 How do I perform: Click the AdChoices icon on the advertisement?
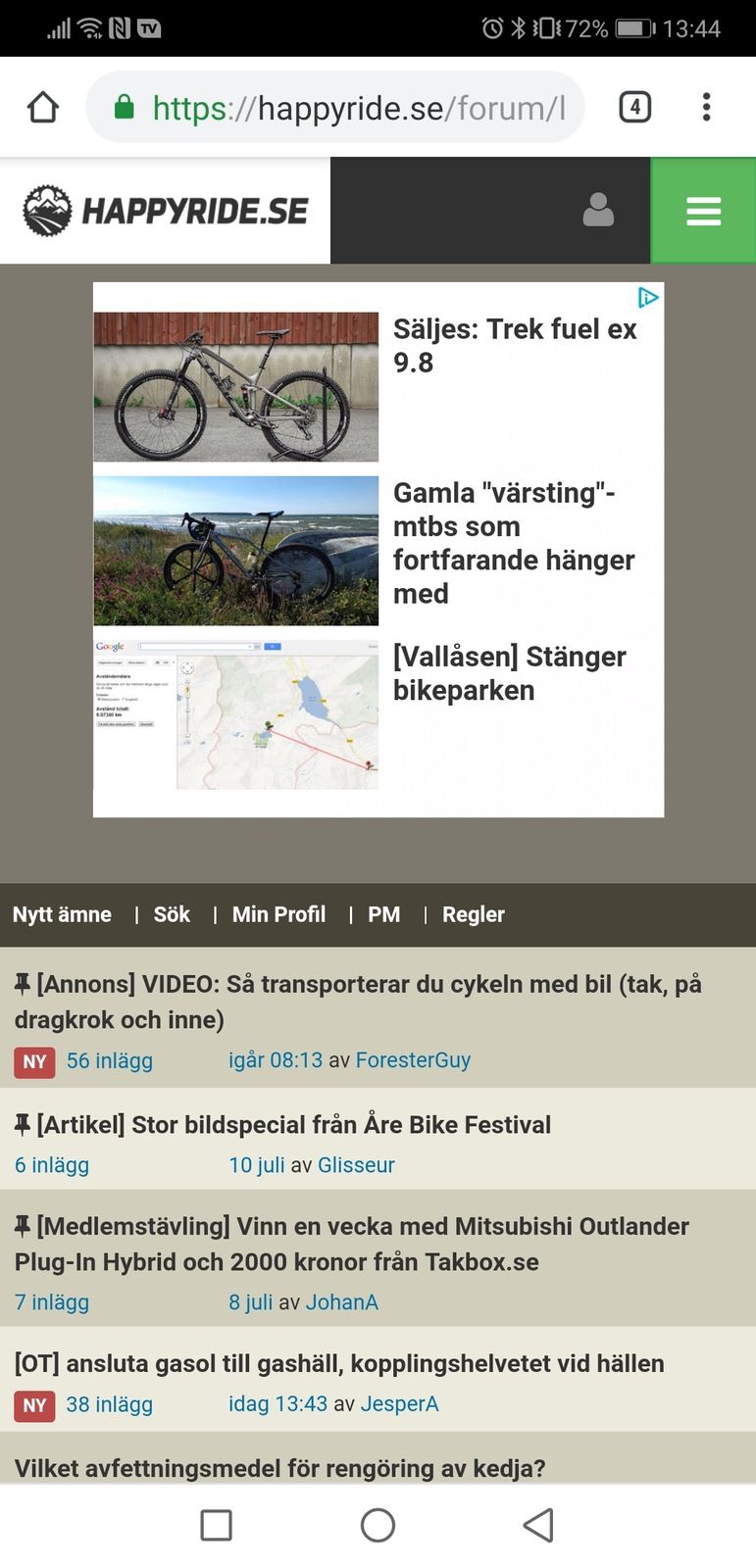[648, 296]
